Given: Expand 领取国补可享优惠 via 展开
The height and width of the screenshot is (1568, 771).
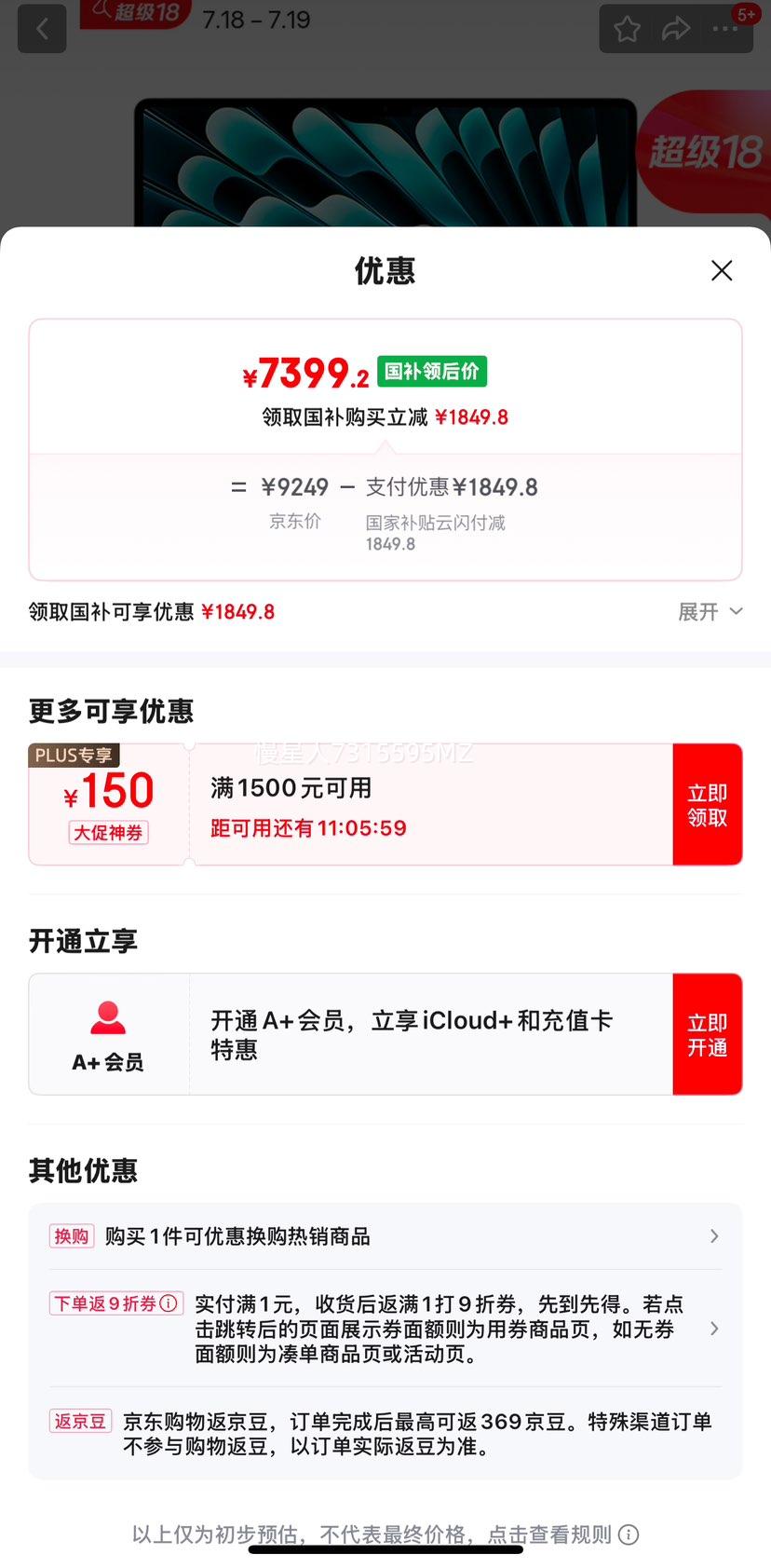Looking at the screenshot, I should coord(710,612).
